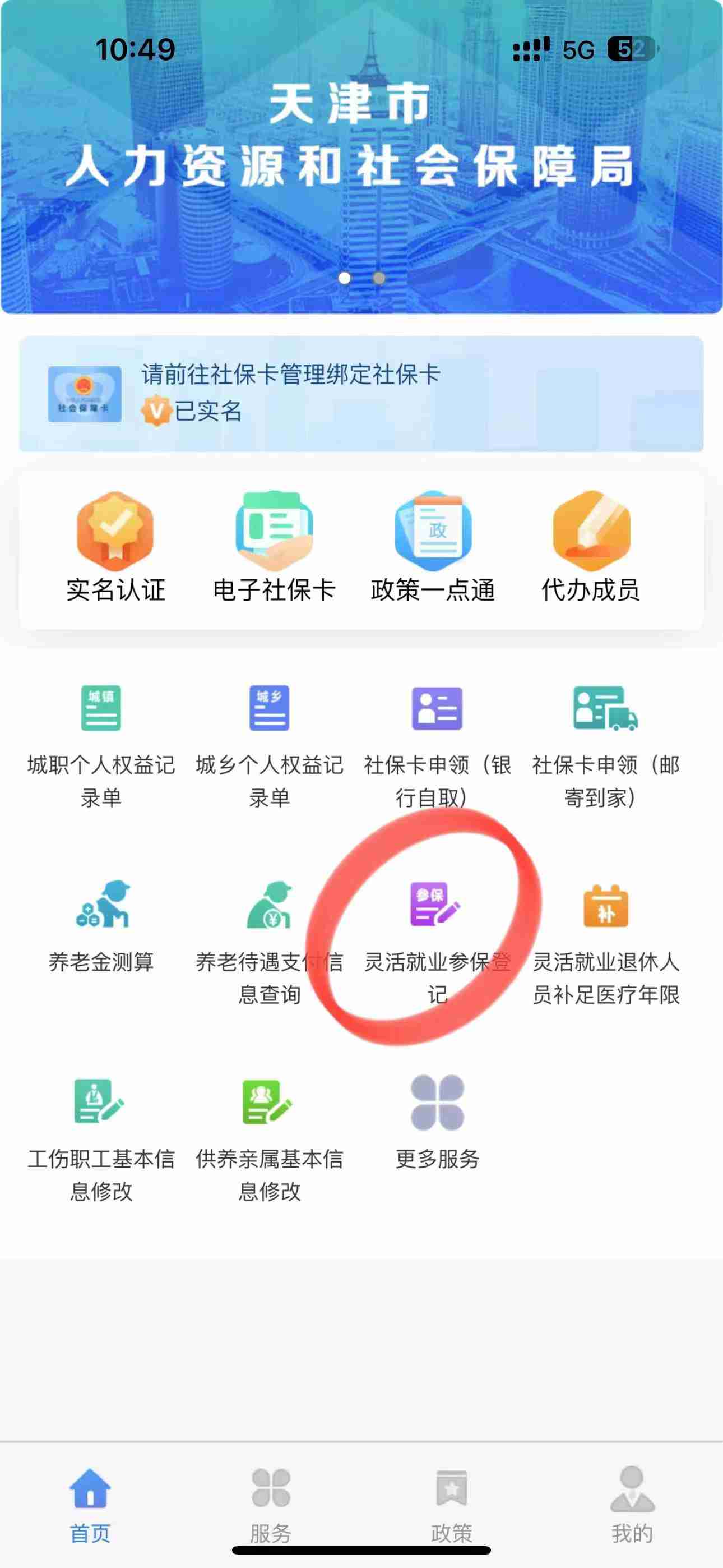Switch to the 我的 tab
The height and width of the screenshot is (1568, 723).
coord(632,1504)
